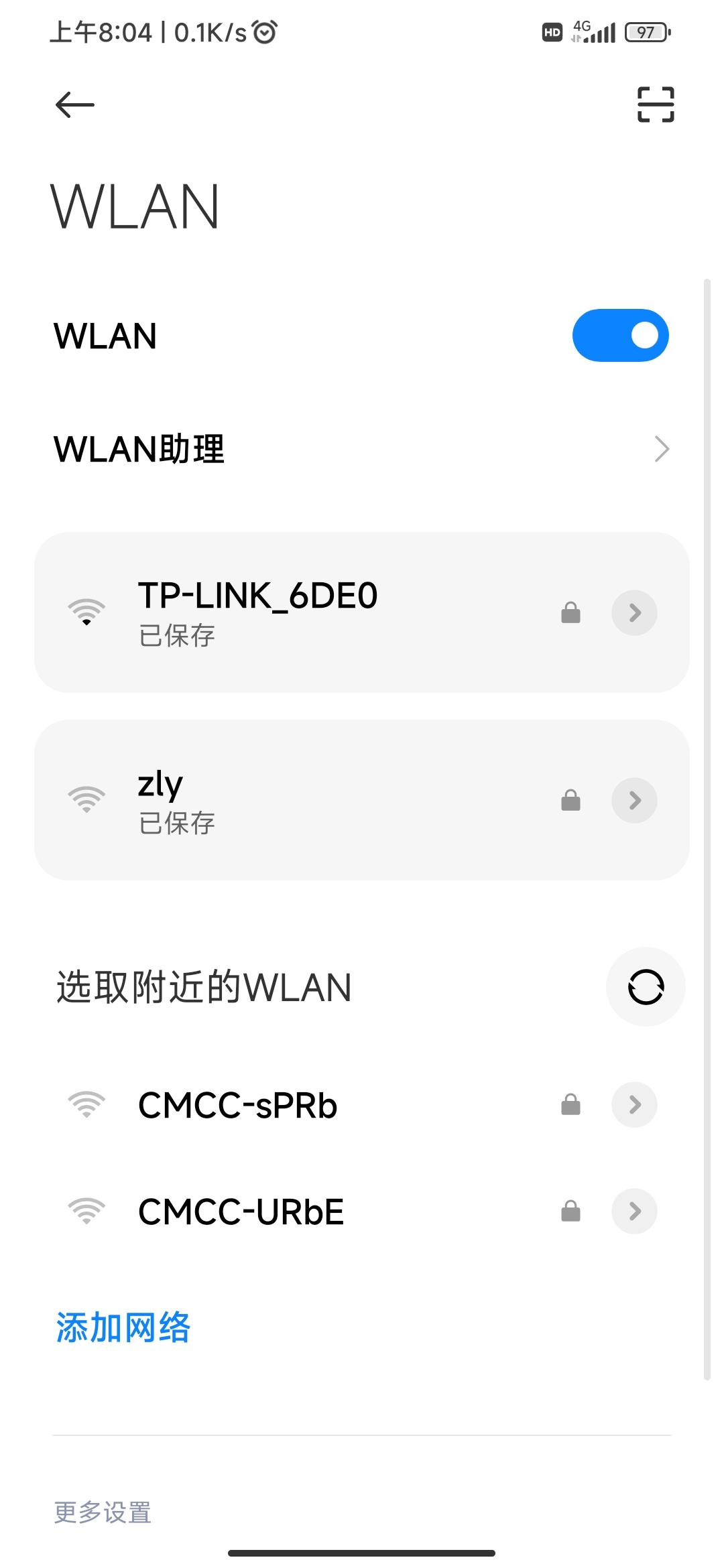
Task: Open details arrow for zly
Action: [x=634, y=800]
